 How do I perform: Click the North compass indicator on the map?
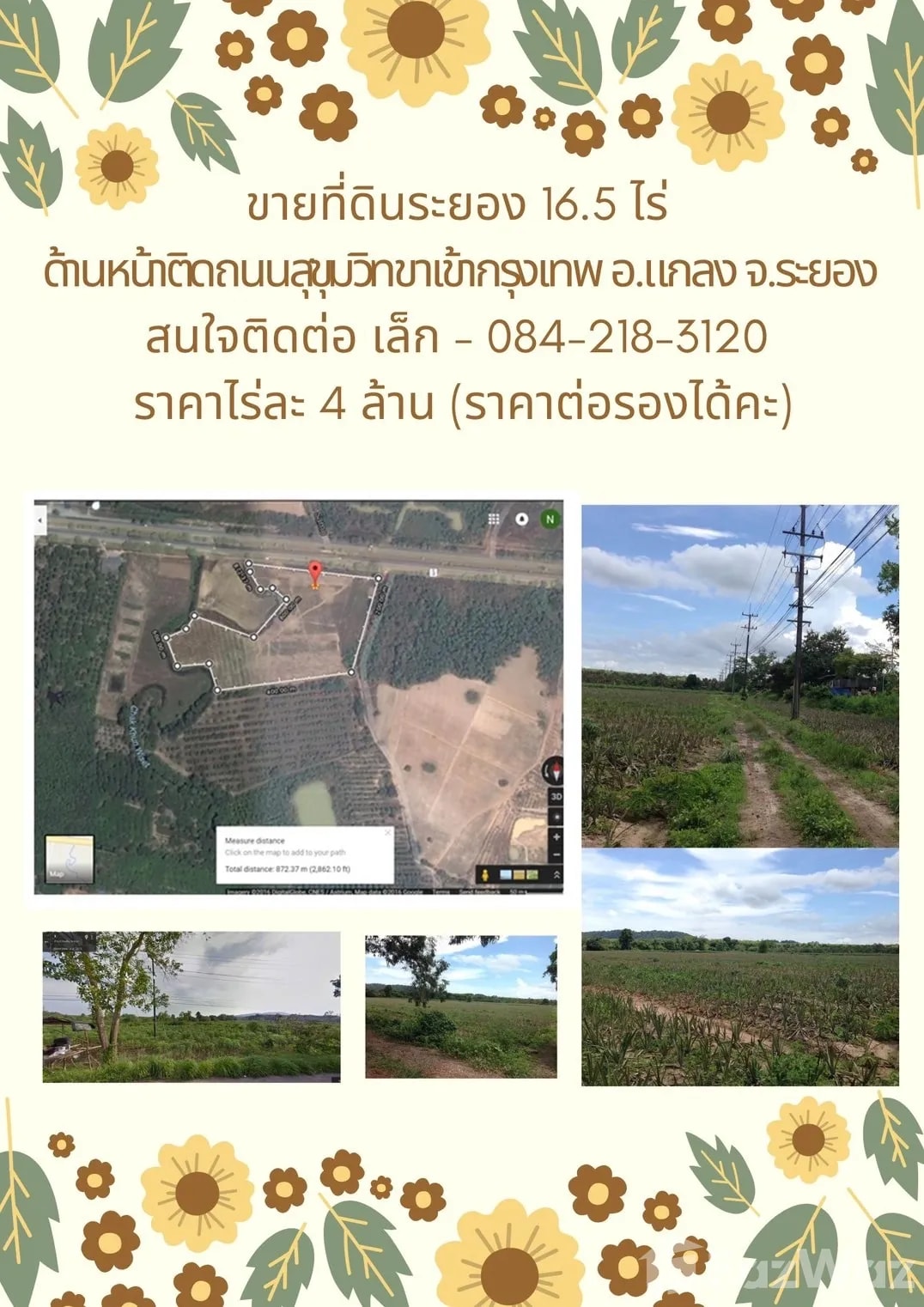coord(550,518)
